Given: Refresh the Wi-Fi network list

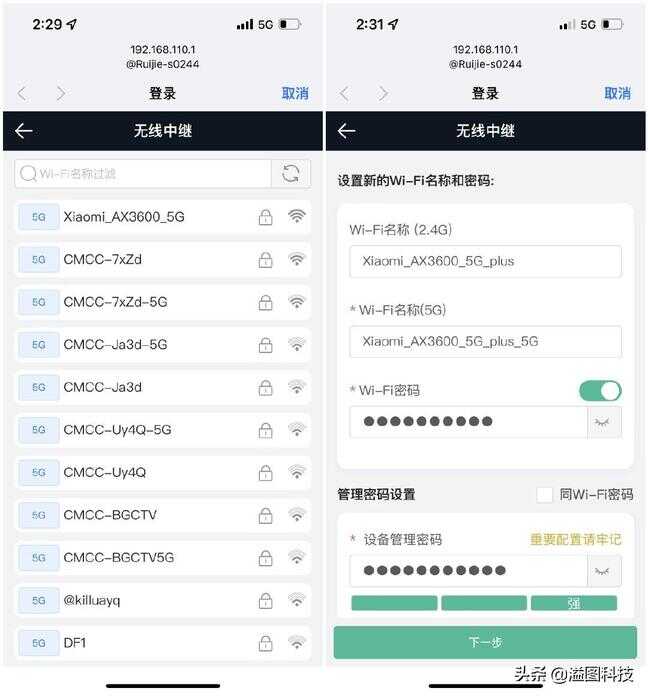Looking at the screenshot, I should (291, 173).
